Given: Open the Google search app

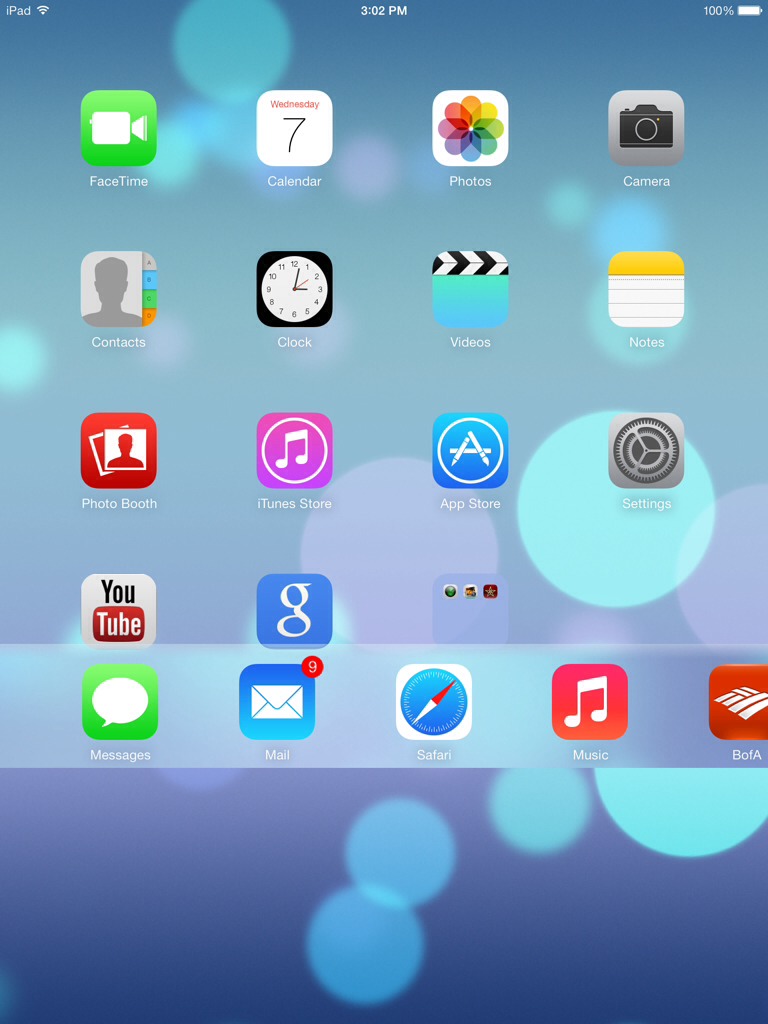Looking at the screenshot, I should pos(295,610).
